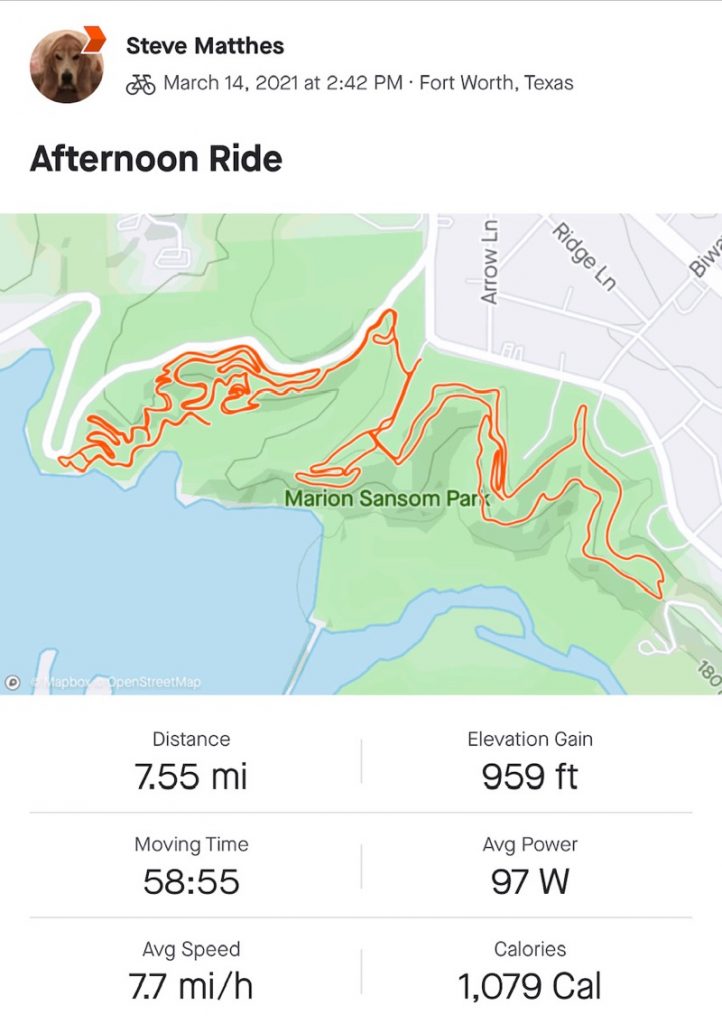Tap the Steve Matthes name link
722x1024 pixels.
[x=205, y=45]
